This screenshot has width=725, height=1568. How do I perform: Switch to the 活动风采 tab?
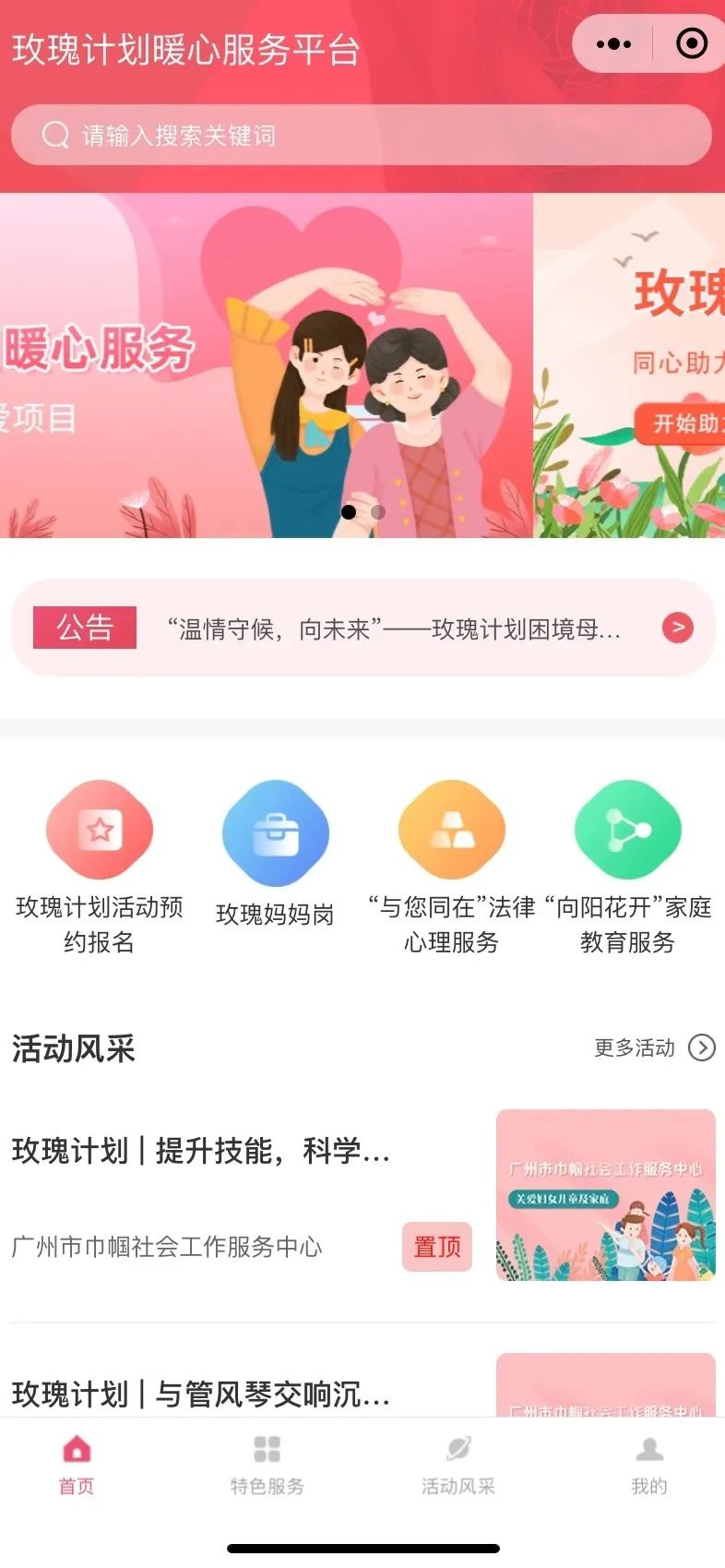tap(458, 1465)
